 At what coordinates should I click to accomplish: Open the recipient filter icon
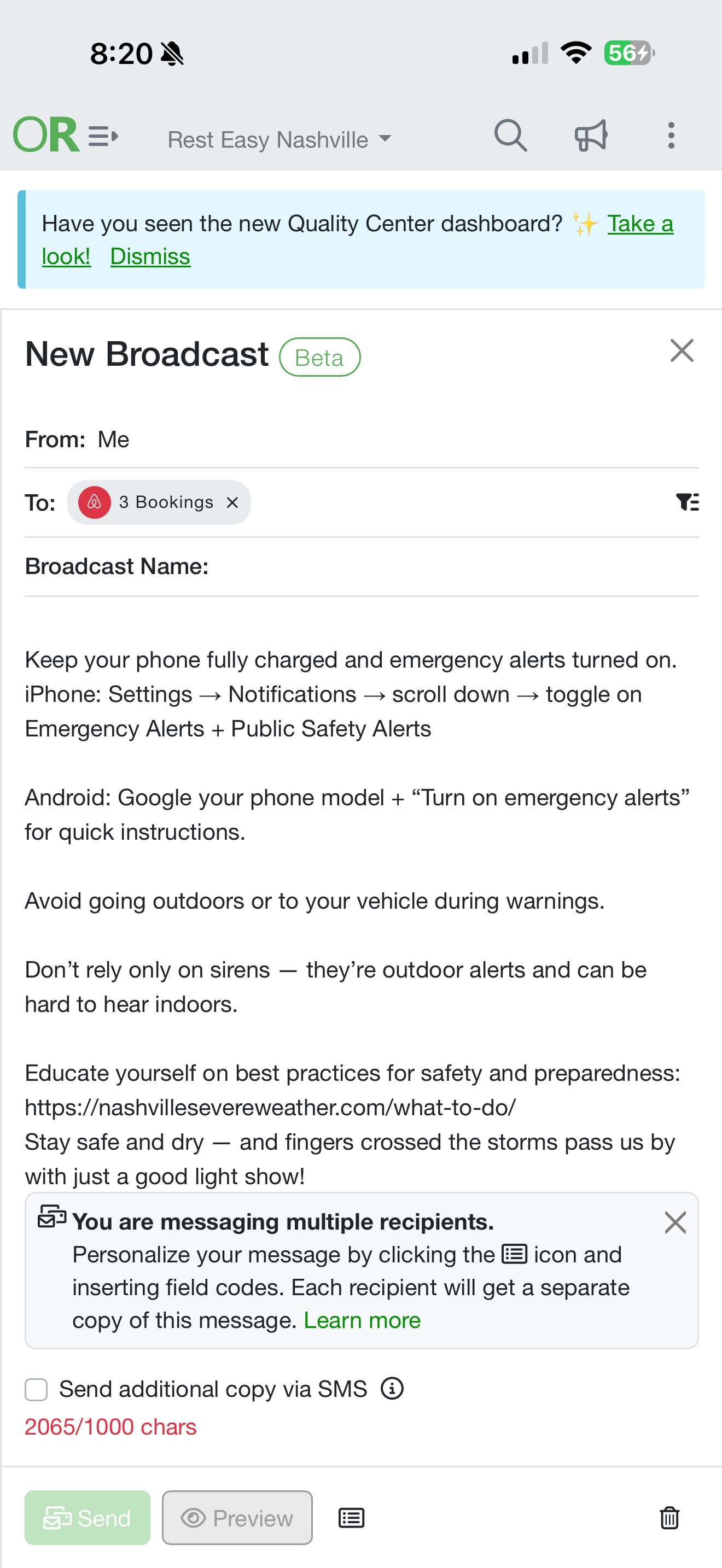(688, 502)
